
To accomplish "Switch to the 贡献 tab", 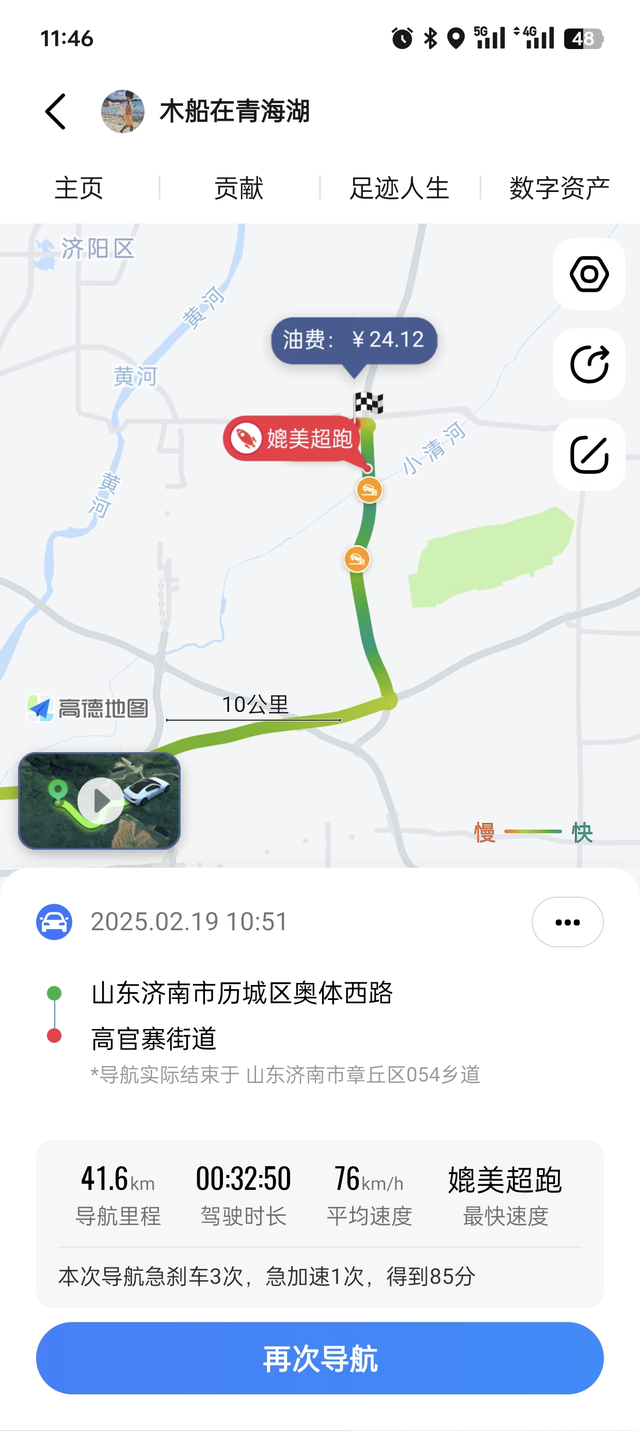I will pyautogui.click(x=239, y=188).
